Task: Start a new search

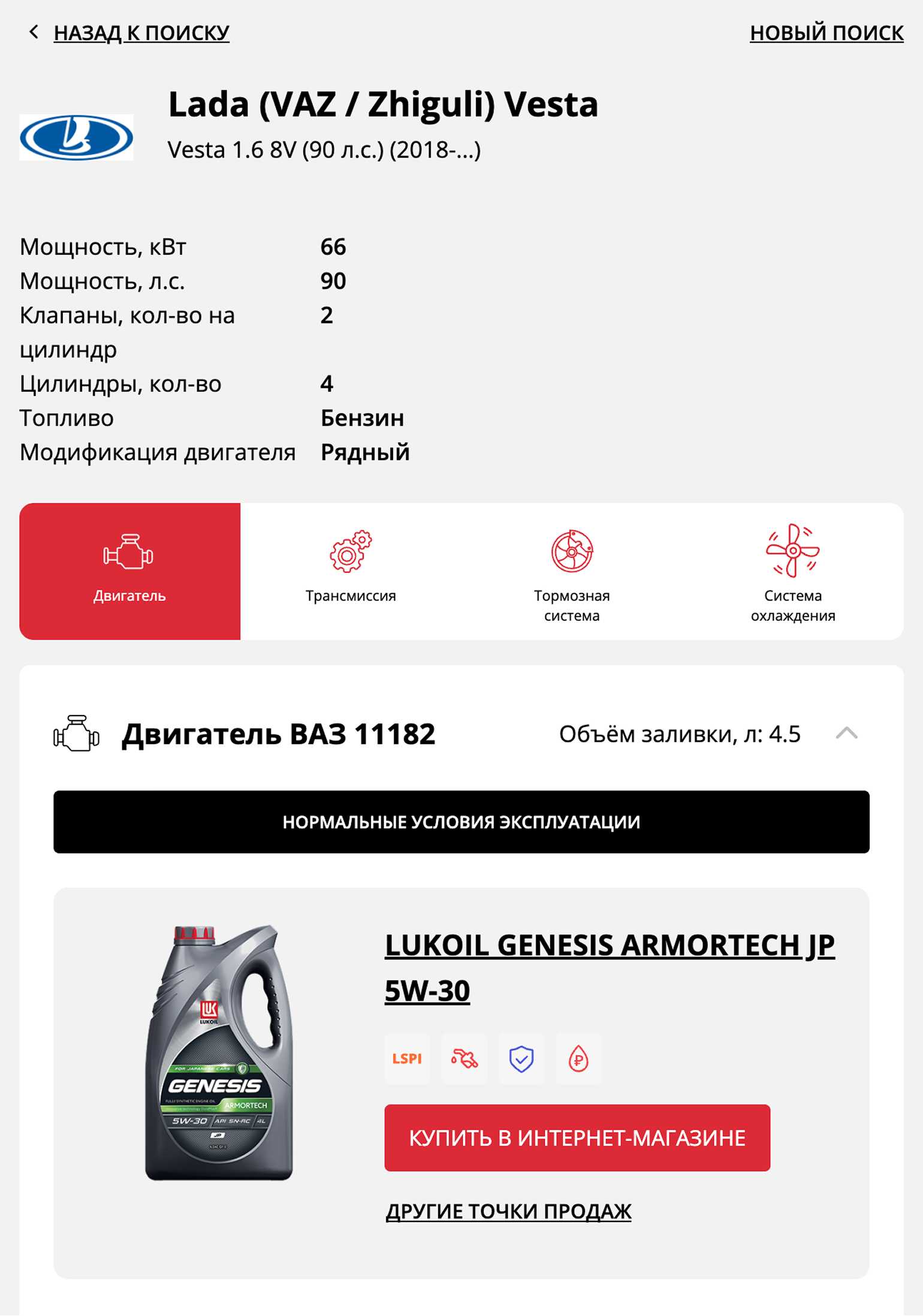Action: 826,33
